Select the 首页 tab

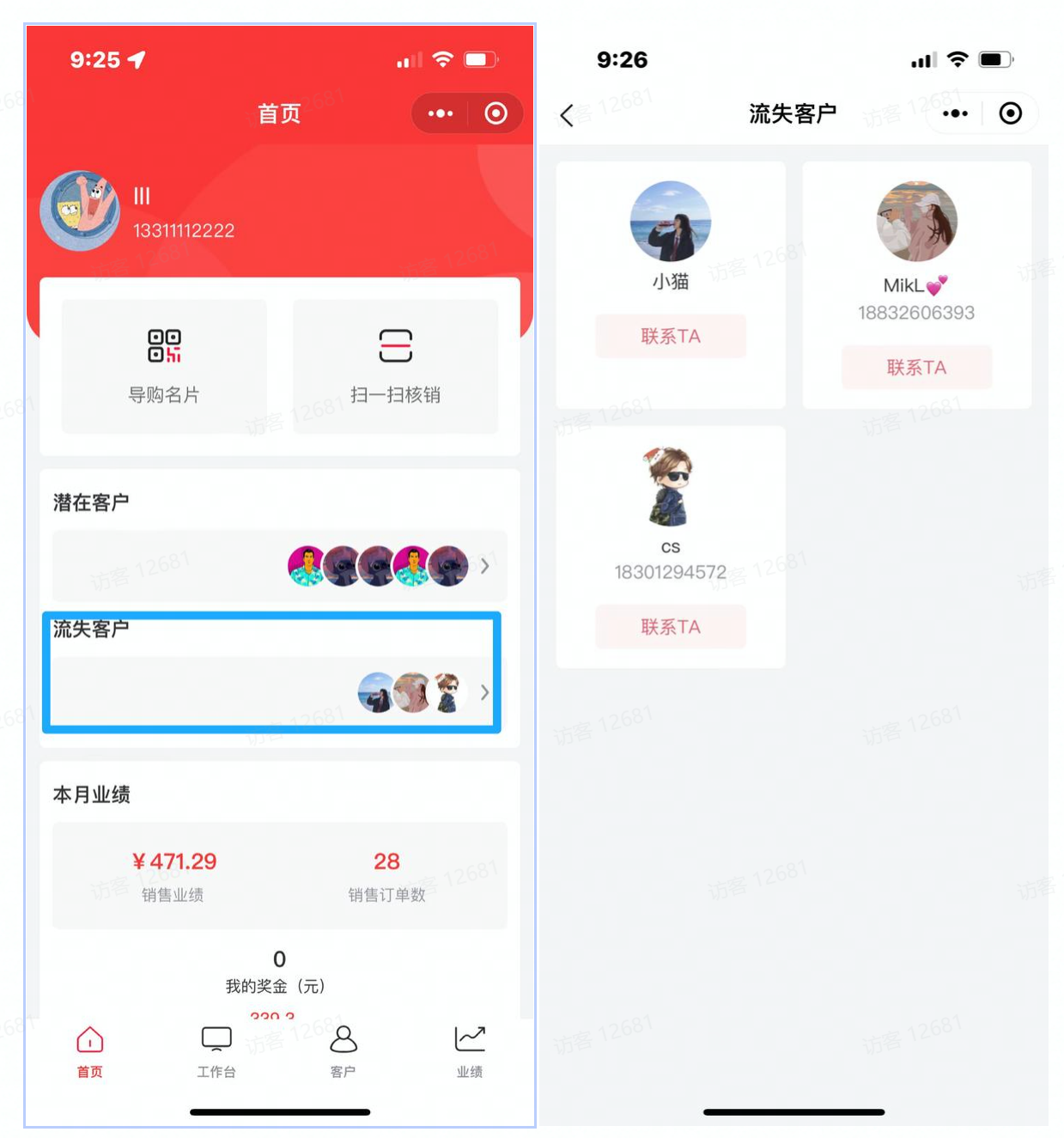click(x=90, y=1051)
